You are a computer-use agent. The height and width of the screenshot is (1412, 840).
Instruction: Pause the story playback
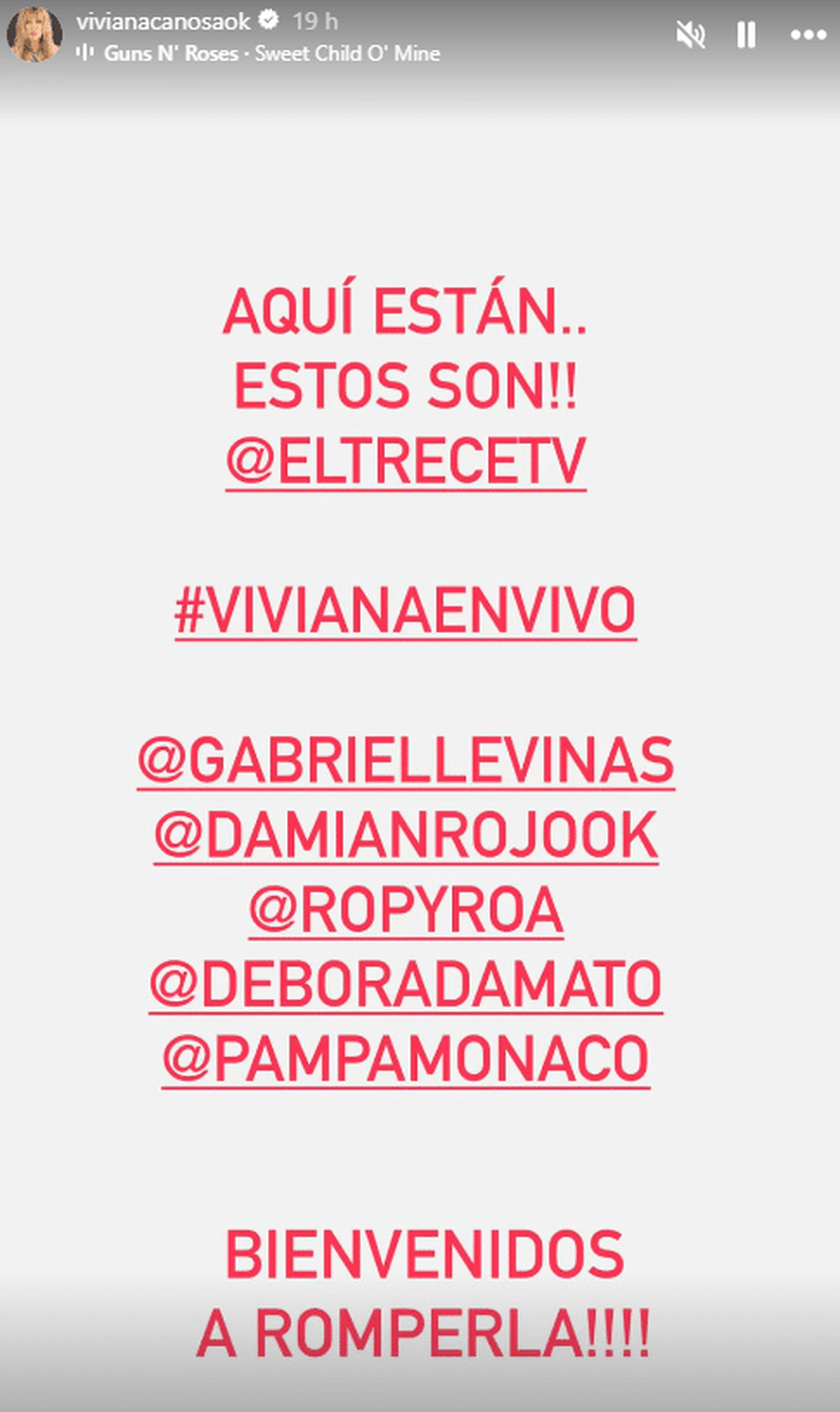tap(746, 34)
